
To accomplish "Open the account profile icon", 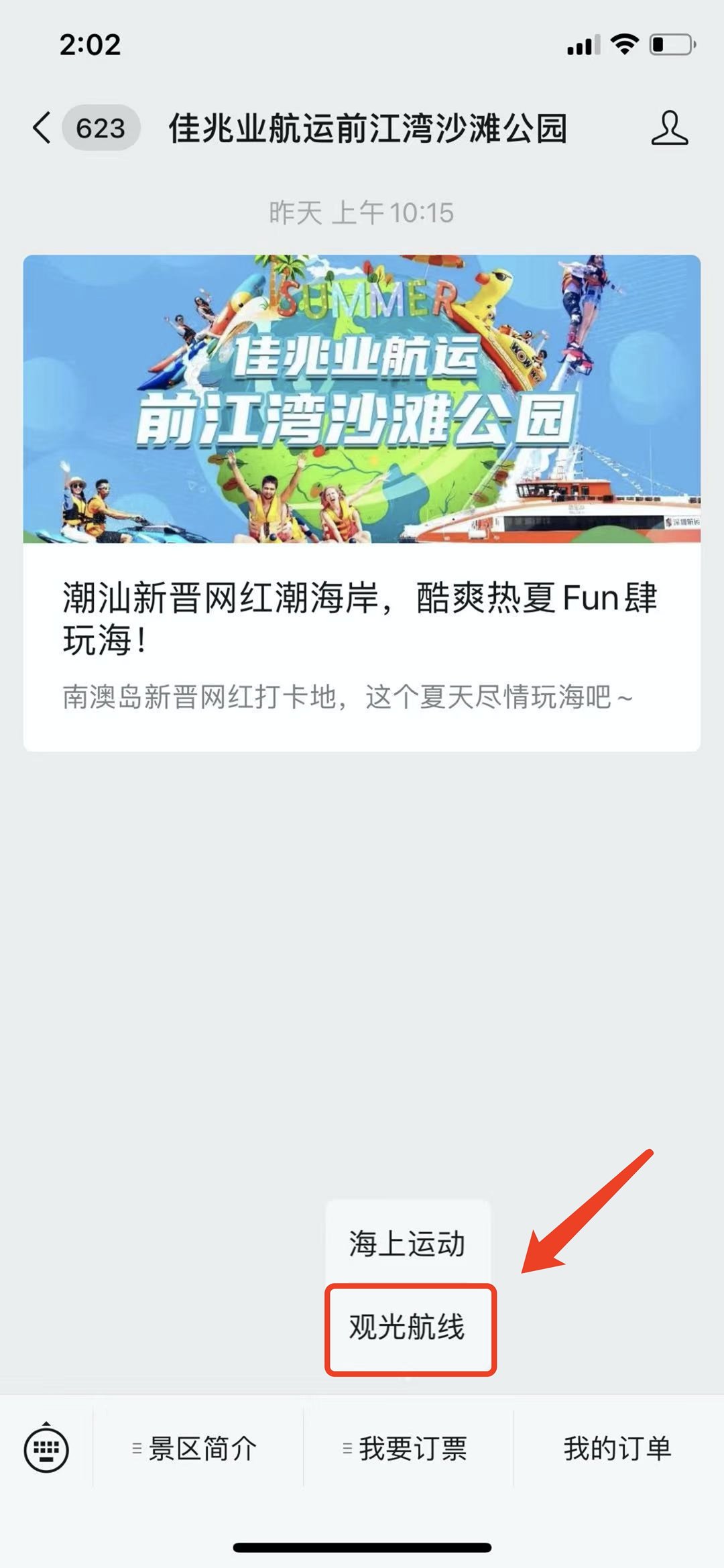I will pyautogui.click(x=669, y=127).
